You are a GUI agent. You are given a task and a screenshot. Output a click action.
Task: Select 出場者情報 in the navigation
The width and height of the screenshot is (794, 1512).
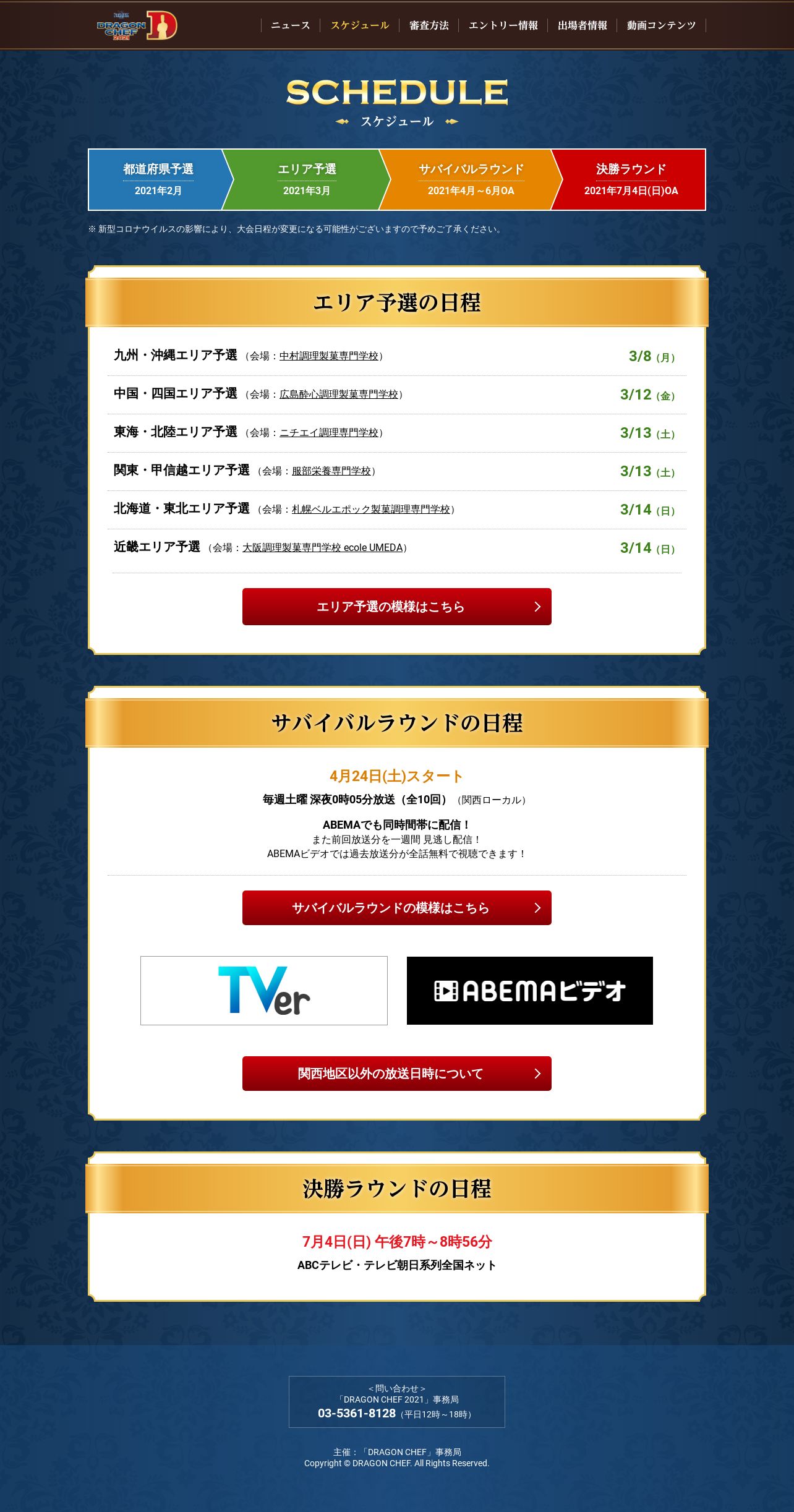[x=582, y=25]
